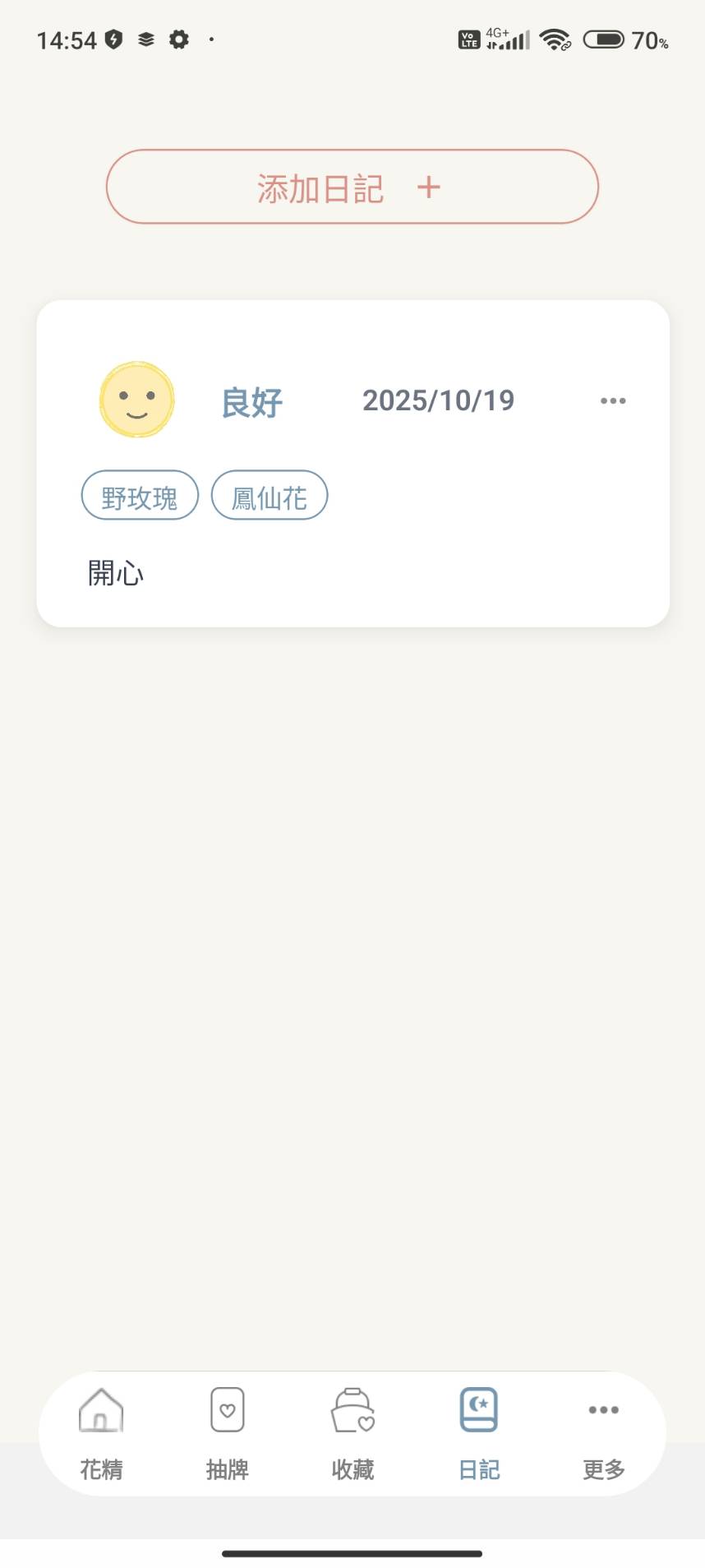Open the three-dot menu on the 2025/10/19 entry

[612, 401]
